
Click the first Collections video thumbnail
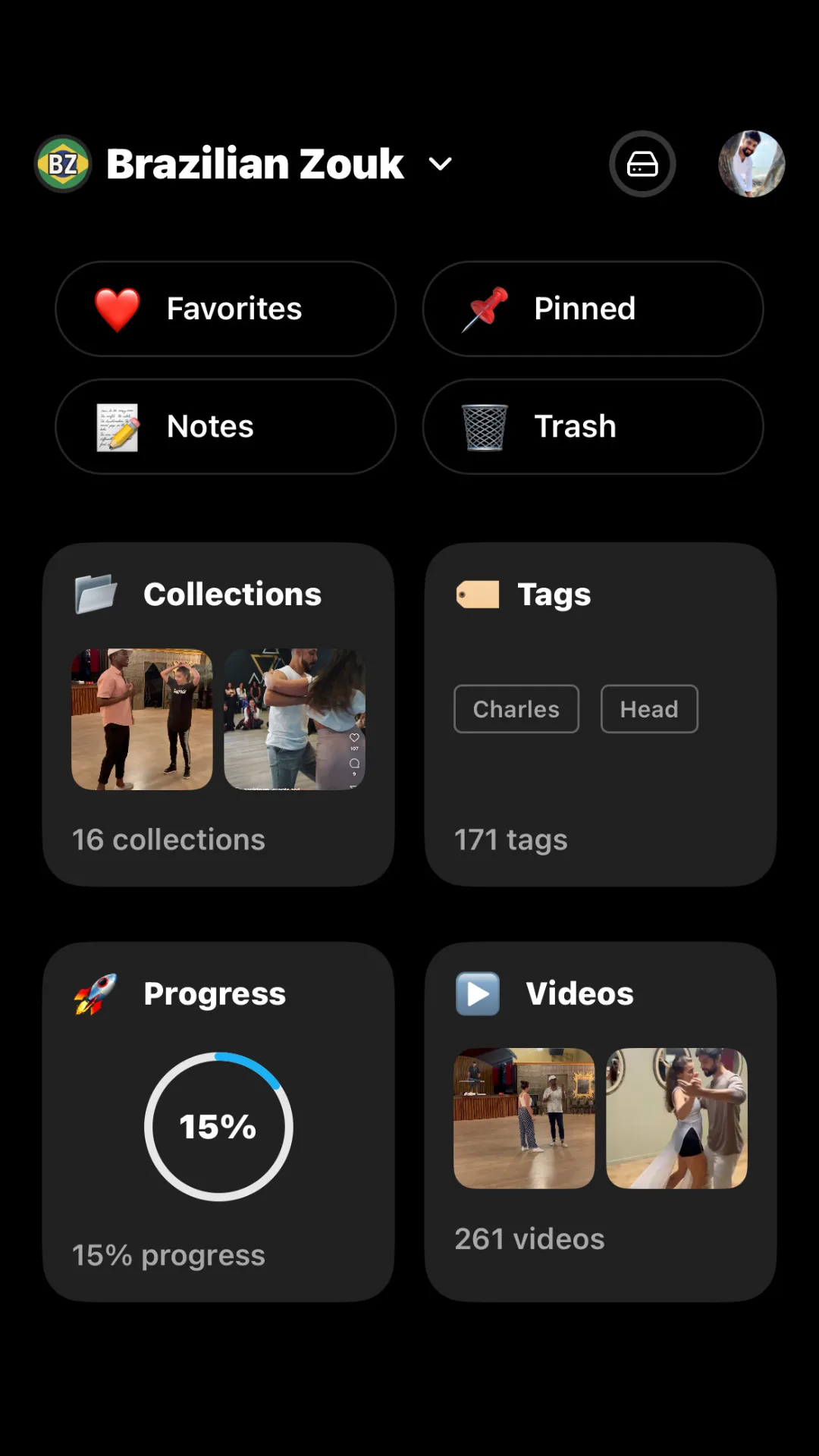point(141,718)
